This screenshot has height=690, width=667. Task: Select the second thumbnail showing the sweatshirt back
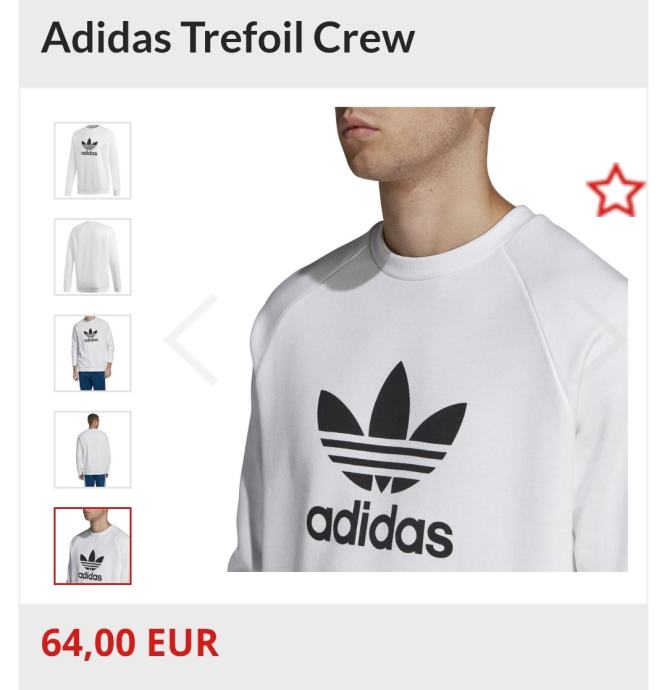coord(92,257)
